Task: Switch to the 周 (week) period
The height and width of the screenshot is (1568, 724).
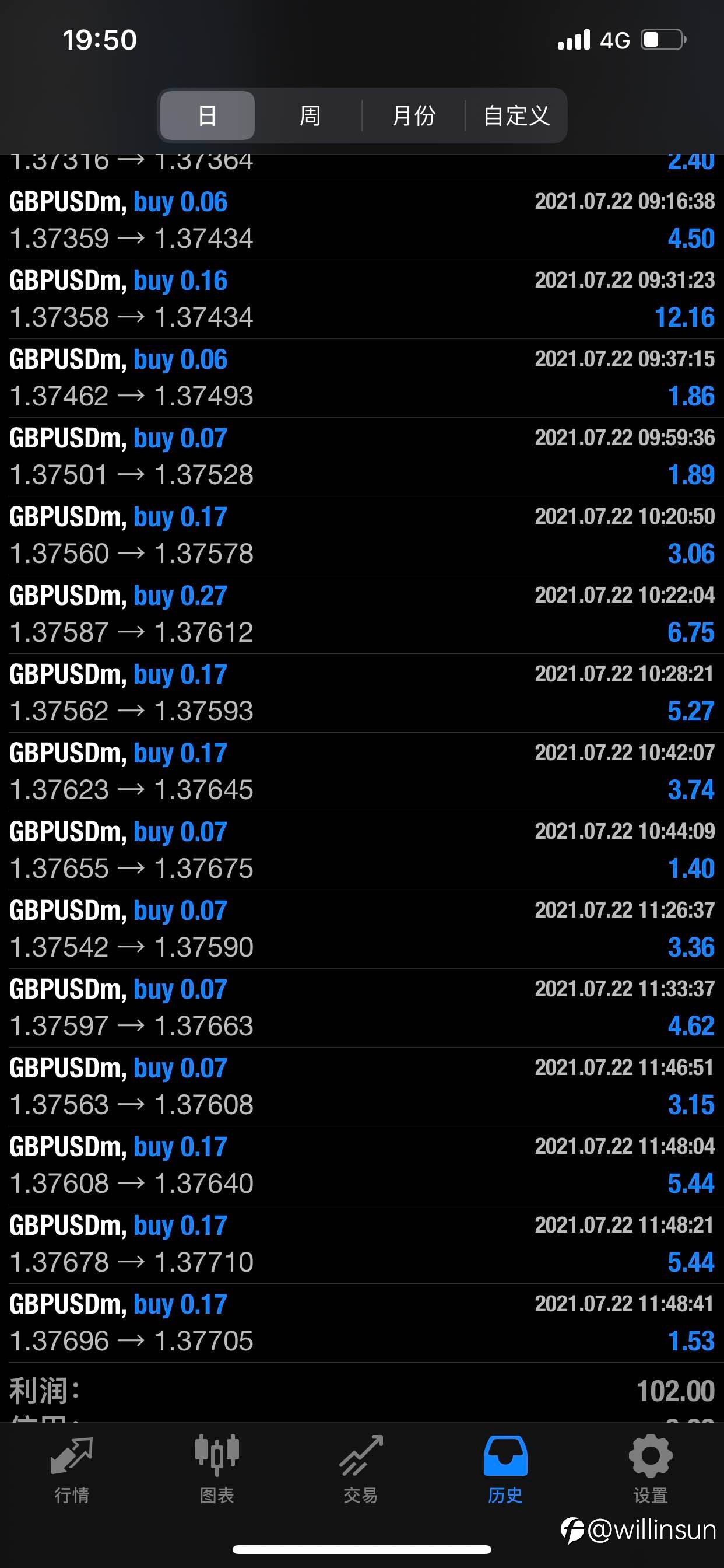Action: [x=310, y=116]
